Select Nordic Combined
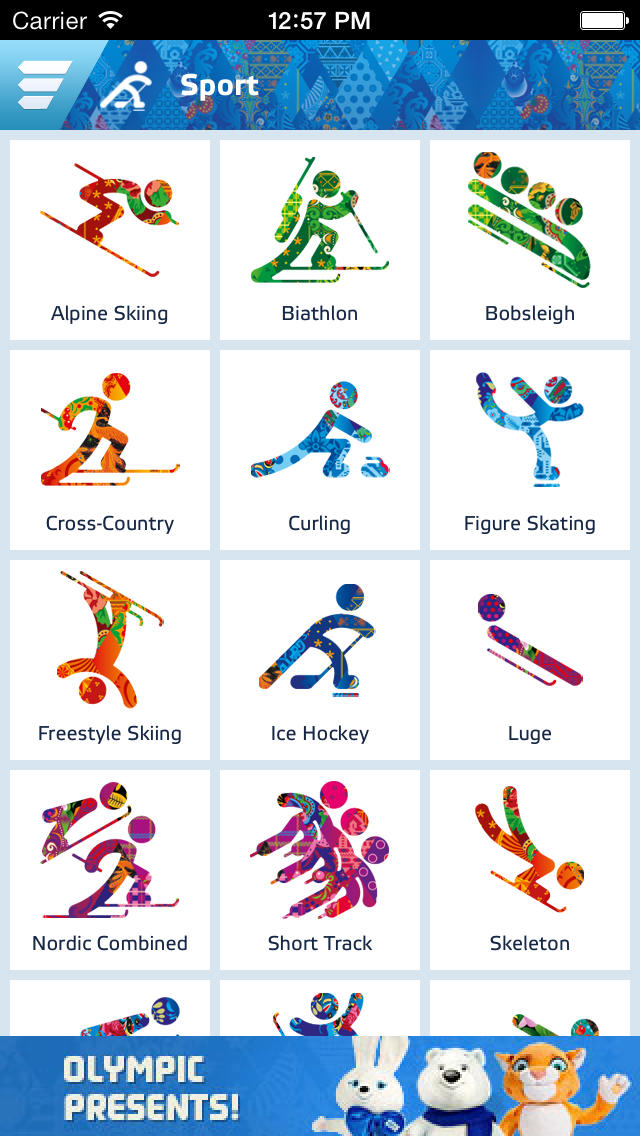 point(109,870)
